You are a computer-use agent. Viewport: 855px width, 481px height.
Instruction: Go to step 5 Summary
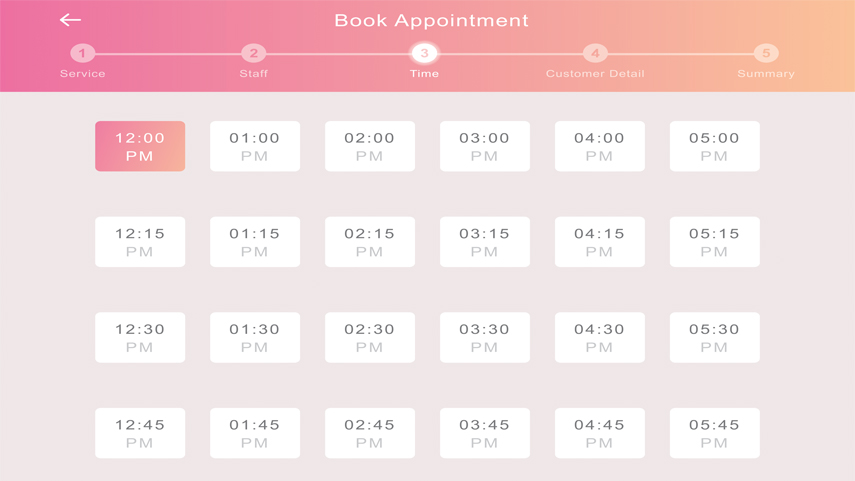pyautogui.click(x=766, y=53)
